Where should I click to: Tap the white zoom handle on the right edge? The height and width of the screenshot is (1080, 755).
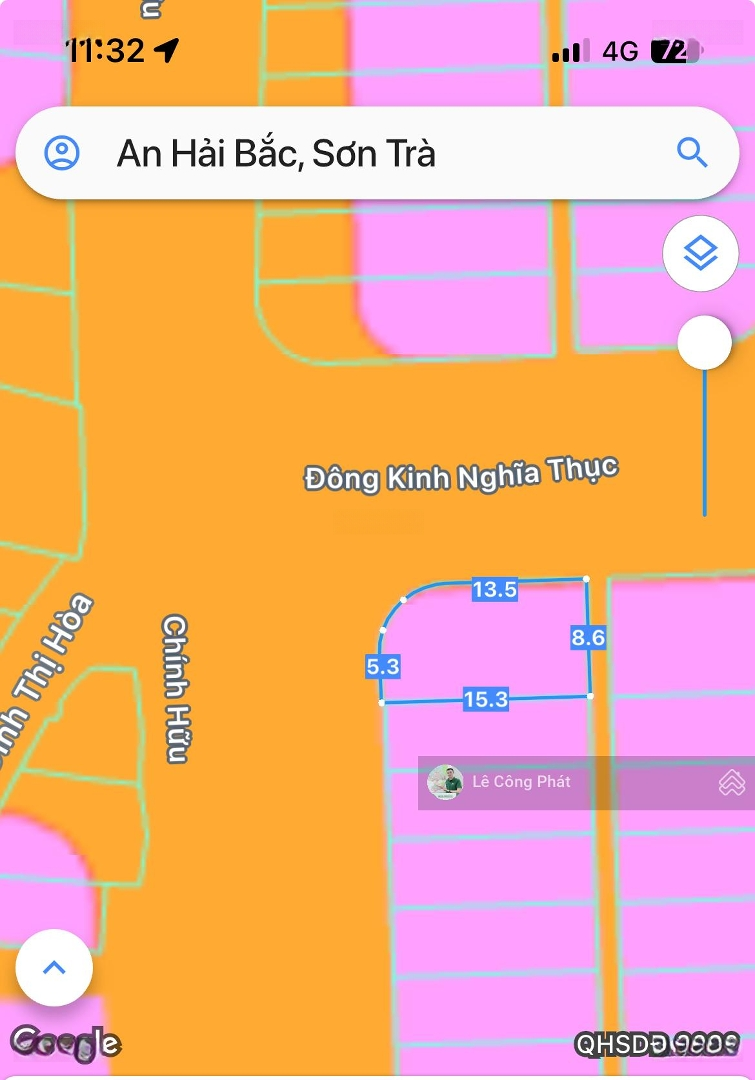pos(703,341)
